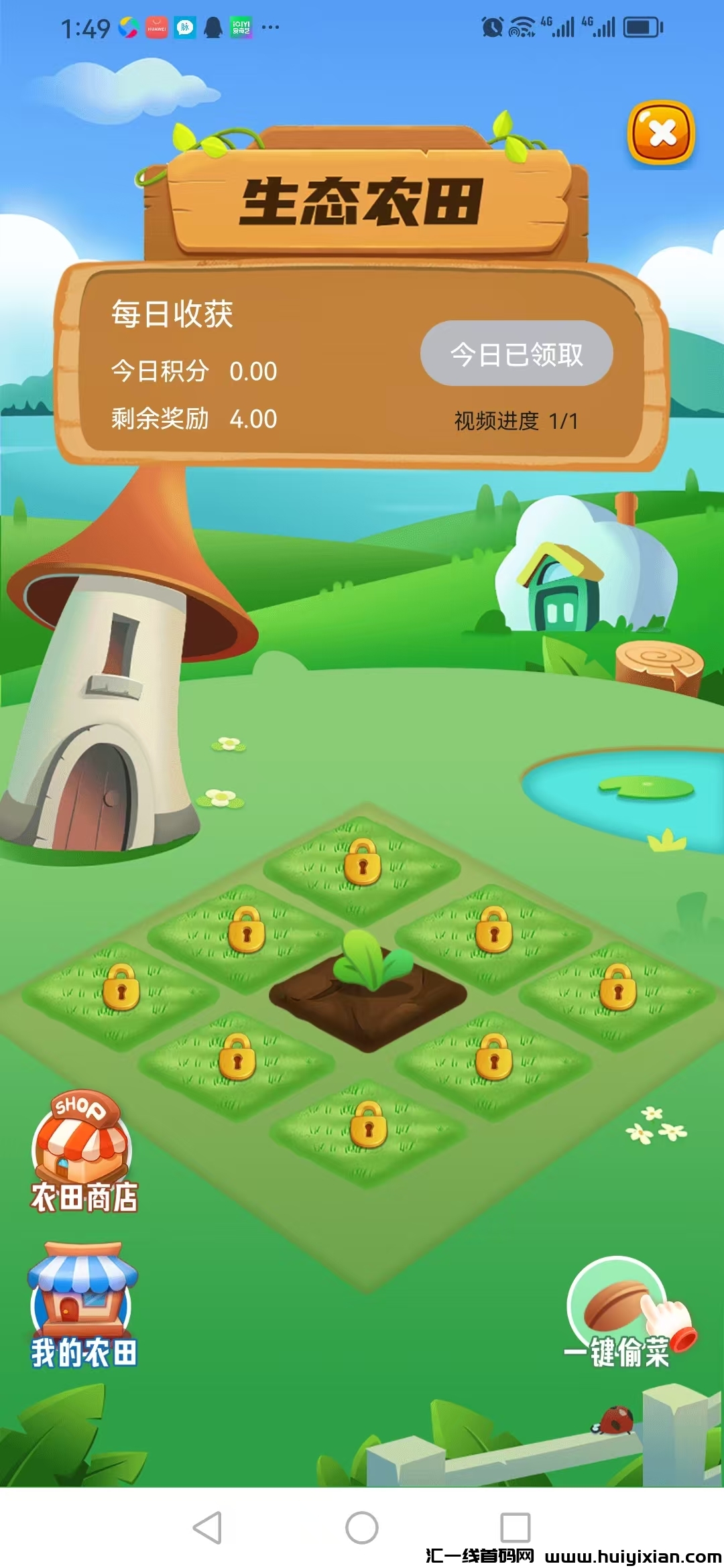
Task: Go back with the system back button
Action: coord(207,1528)
